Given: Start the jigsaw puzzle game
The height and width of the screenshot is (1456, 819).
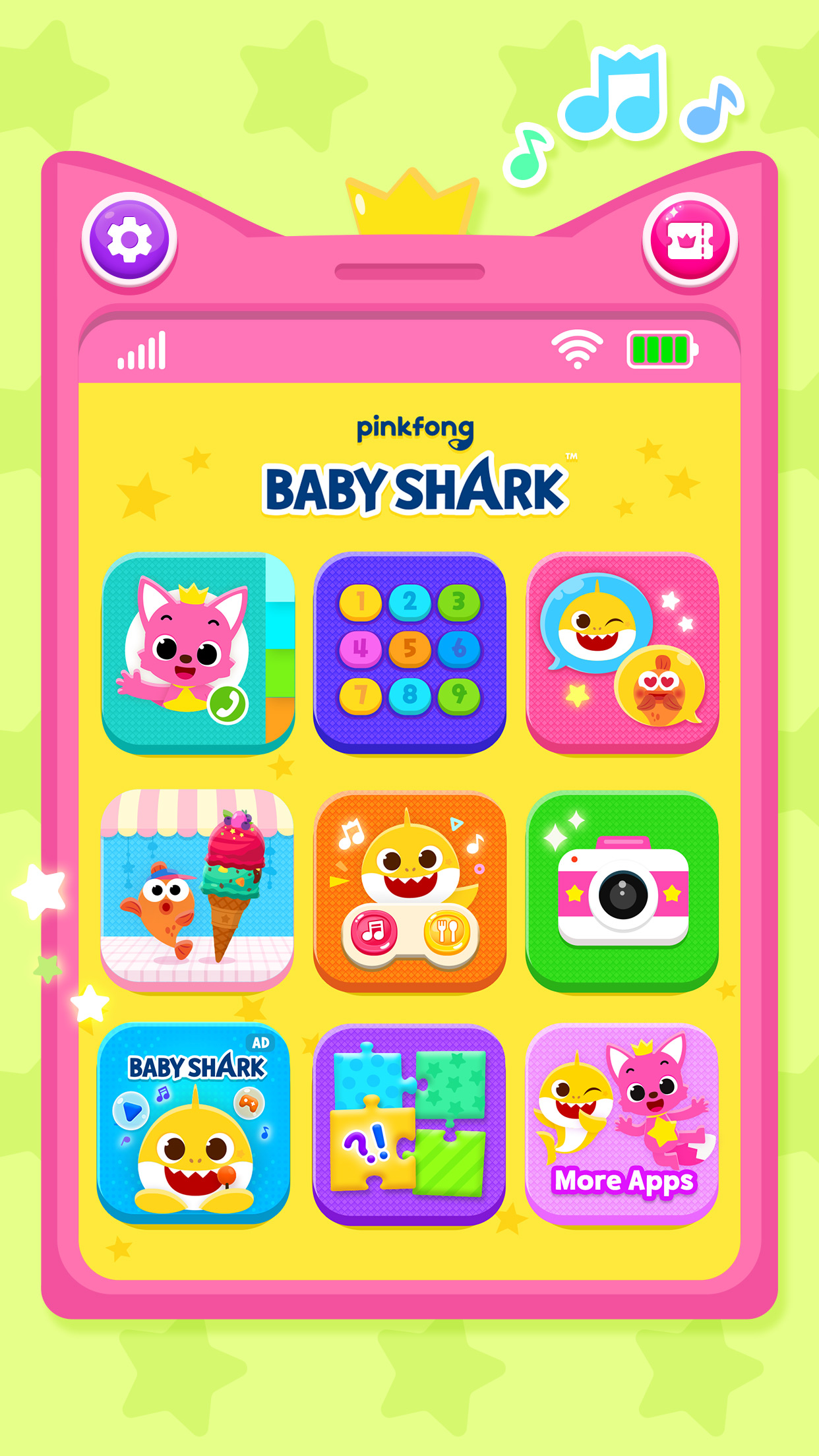Looking at the screenshot, I should click(409, 1124).
